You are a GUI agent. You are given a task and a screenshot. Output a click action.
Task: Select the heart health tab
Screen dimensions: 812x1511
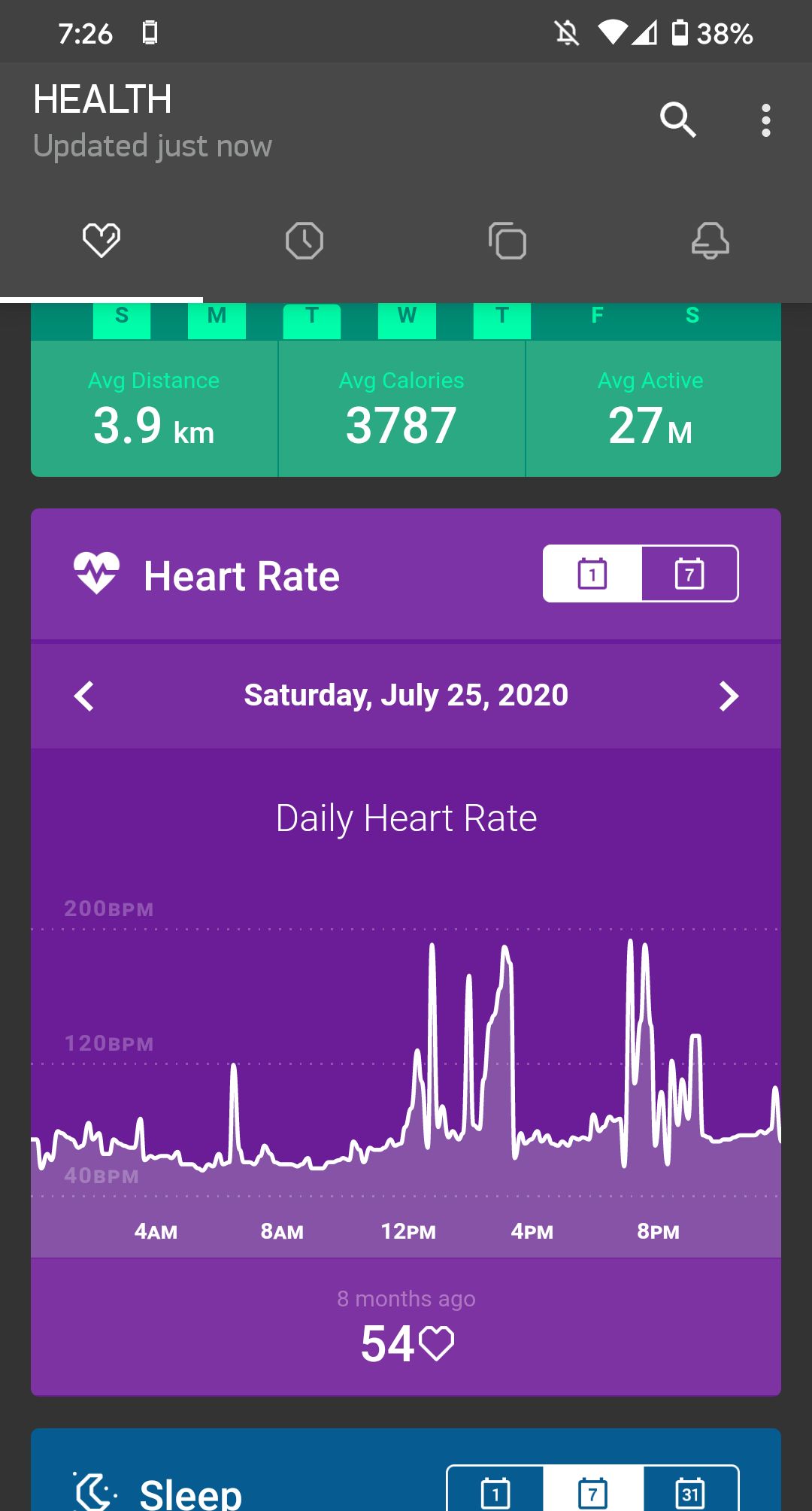click(x=101, y=241)
